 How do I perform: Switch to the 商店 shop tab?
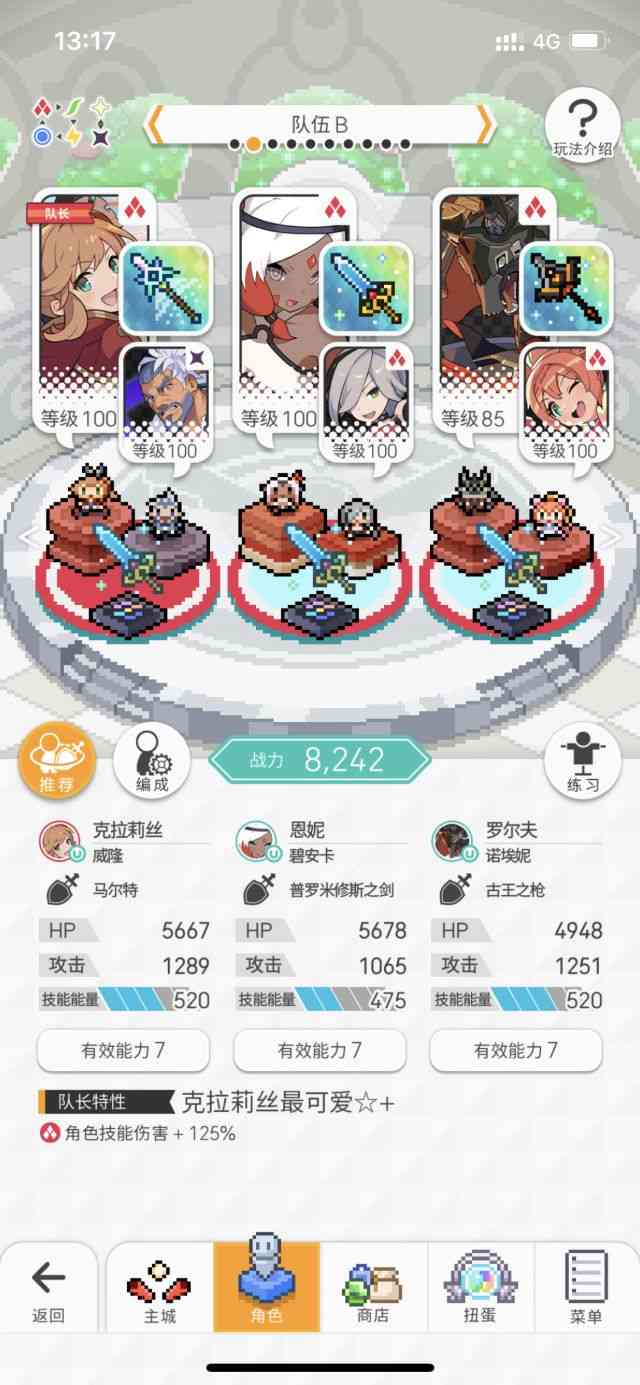(x=373, y=1289)
